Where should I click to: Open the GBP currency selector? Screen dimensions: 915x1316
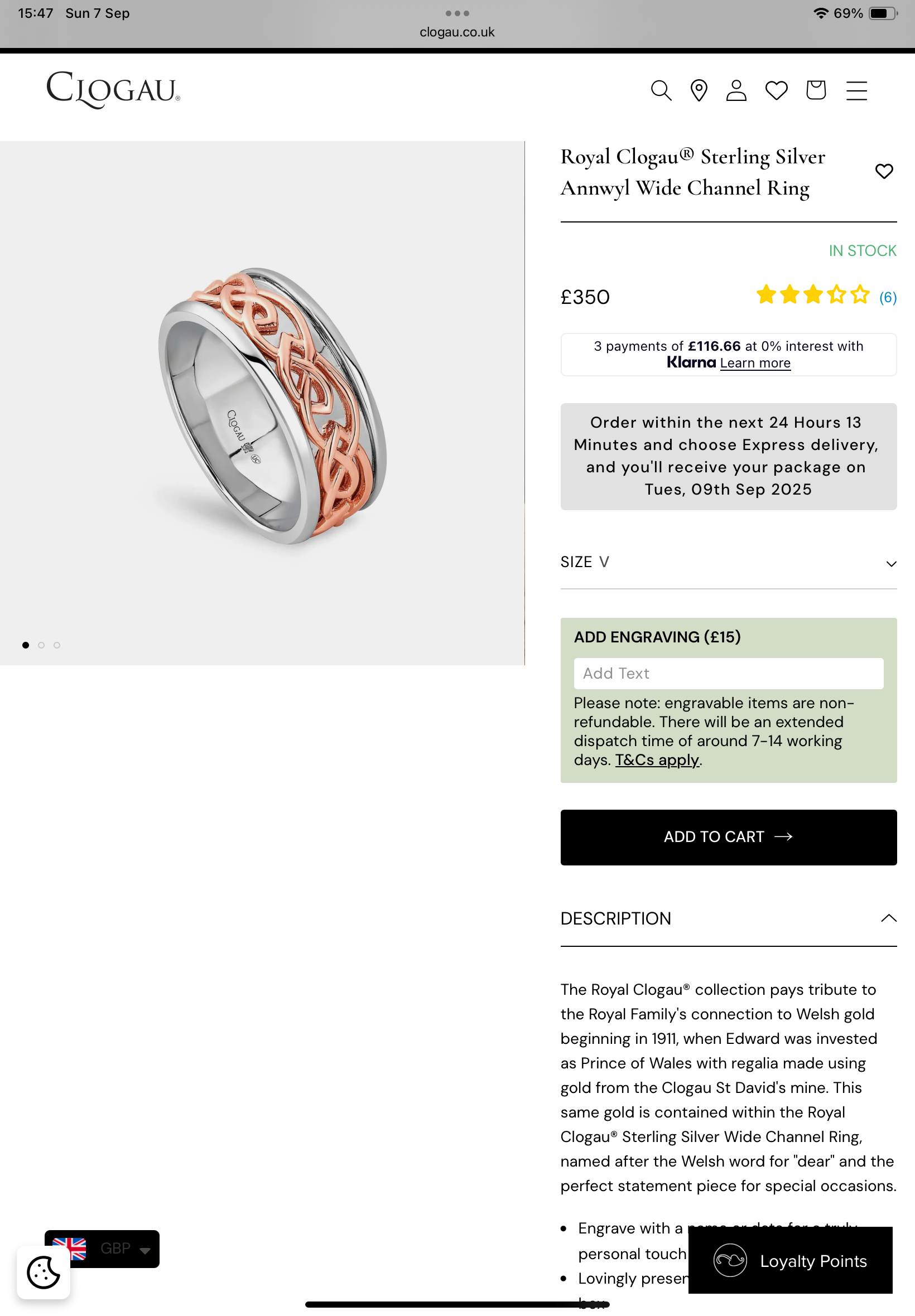(123, 1248)
